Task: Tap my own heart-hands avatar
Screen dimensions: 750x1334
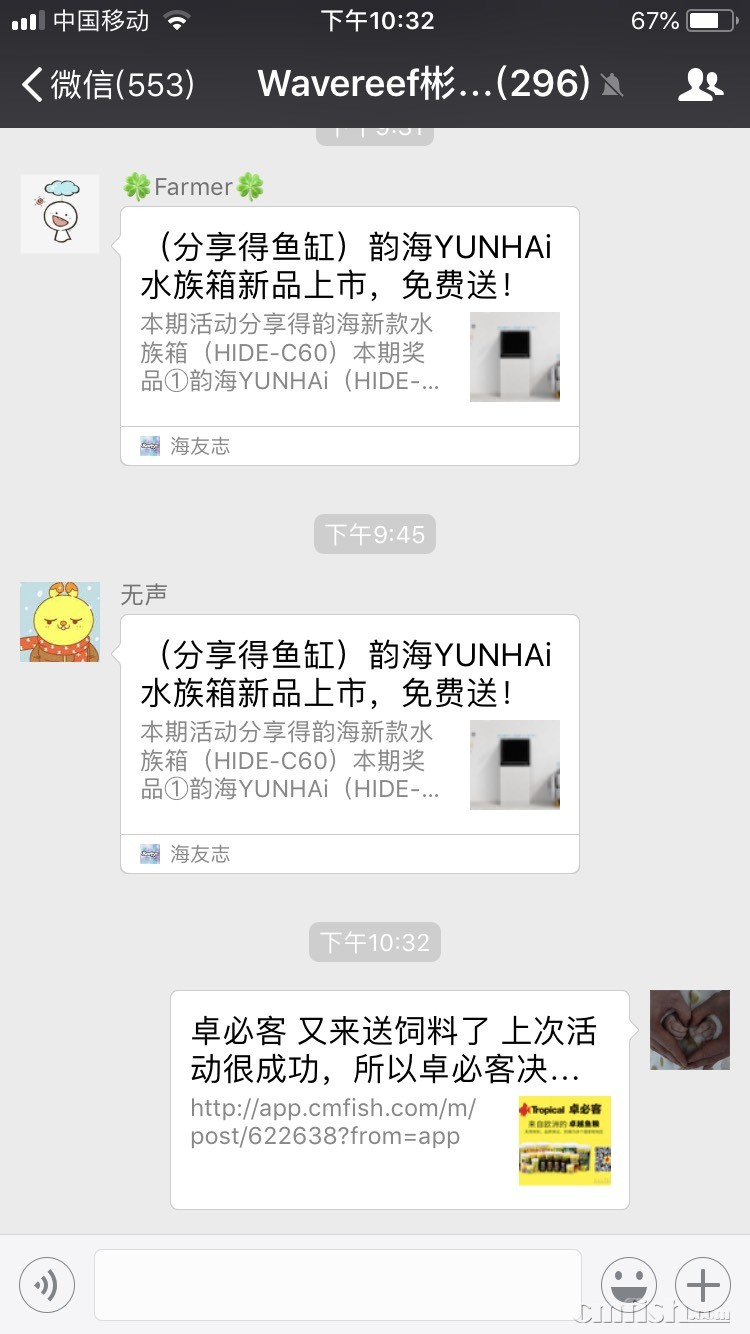Action: pos(690,1030)
